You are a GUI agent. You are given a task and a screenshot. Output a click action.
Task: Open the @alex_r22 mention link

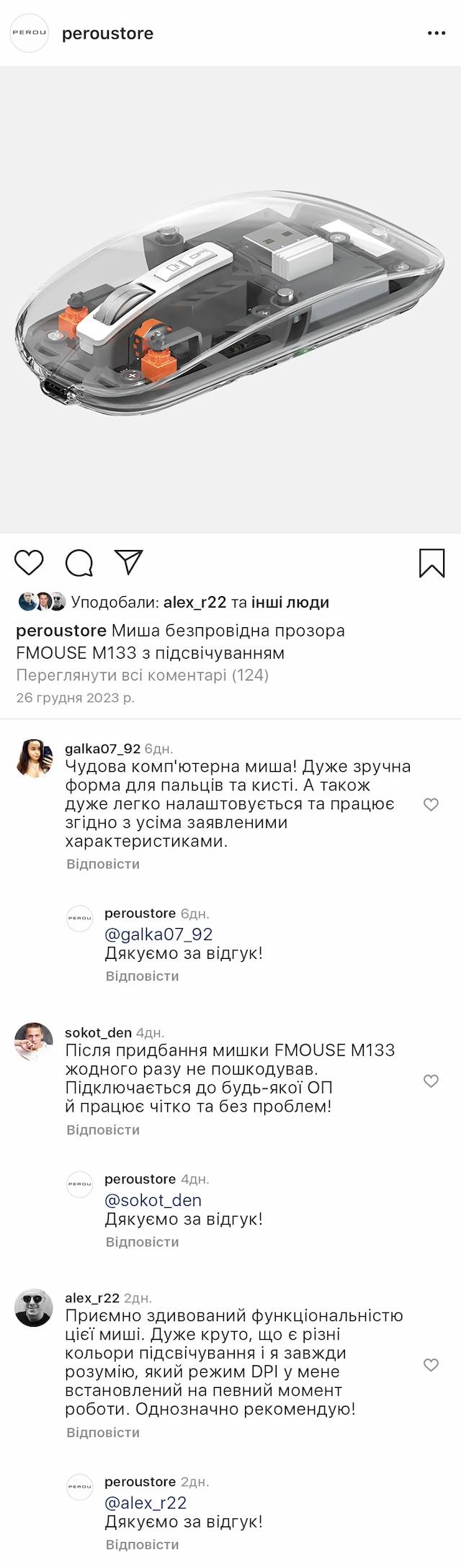tap(146, 1502)
